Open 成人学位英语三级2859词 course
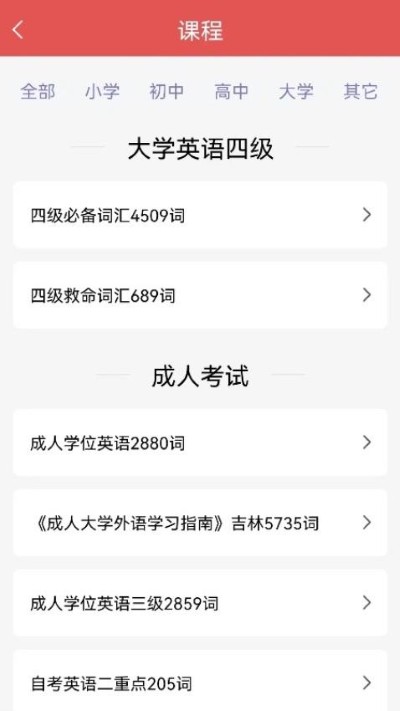Image resolution: width=400 pixels, height=711 pixels. 200,603
